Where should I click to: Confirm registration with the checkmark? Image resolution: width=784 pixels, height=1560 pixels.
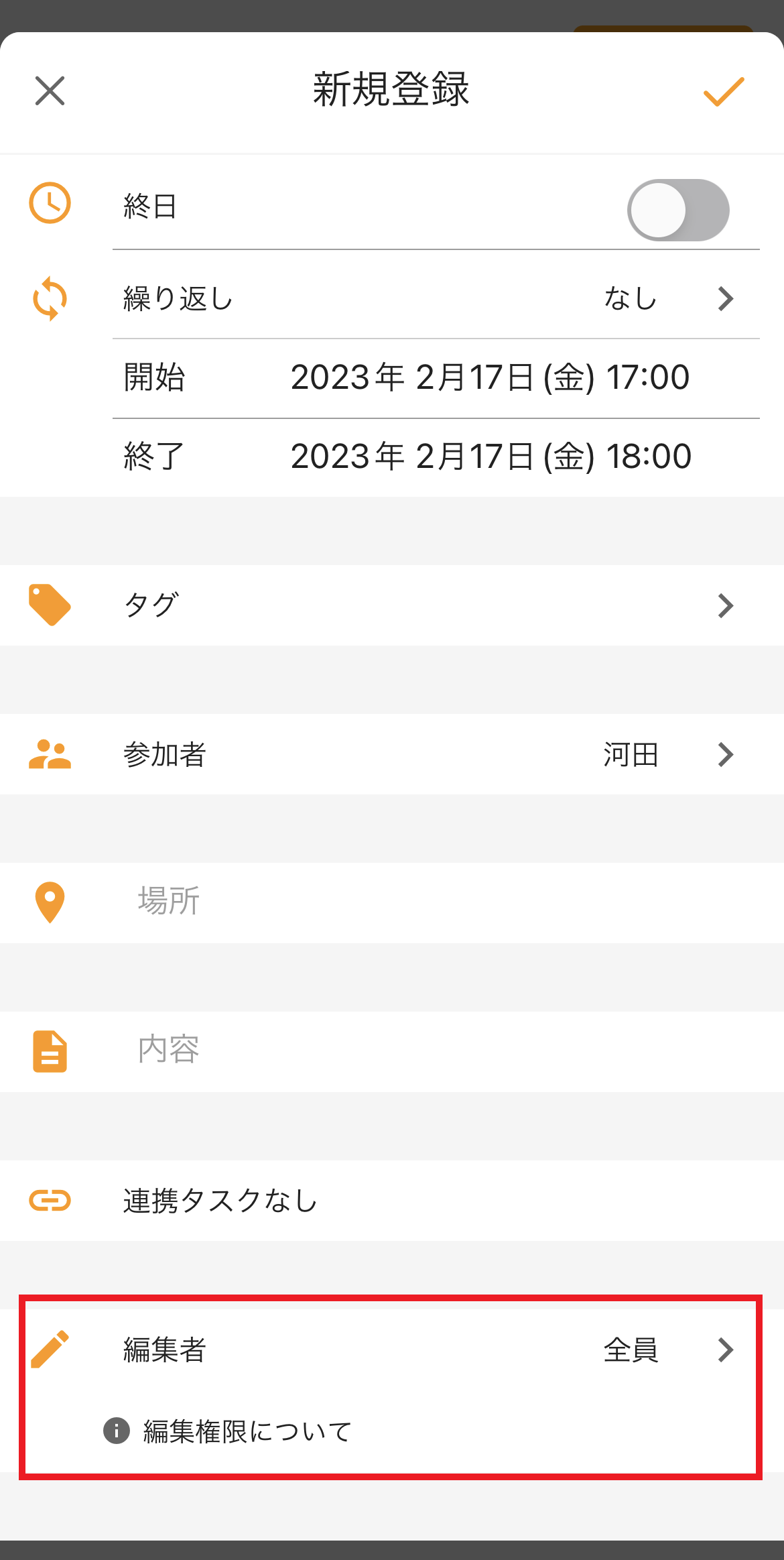[724, 92]
